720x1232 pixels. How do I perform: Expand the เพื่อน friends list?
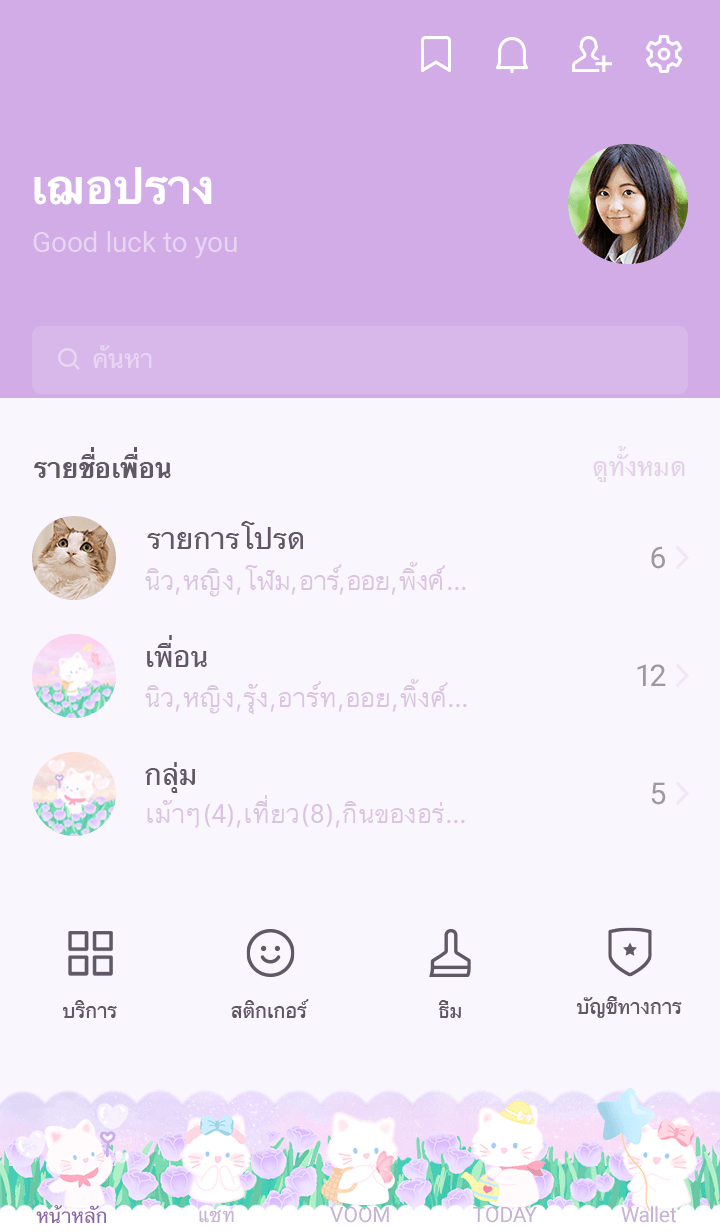(360, 676)
